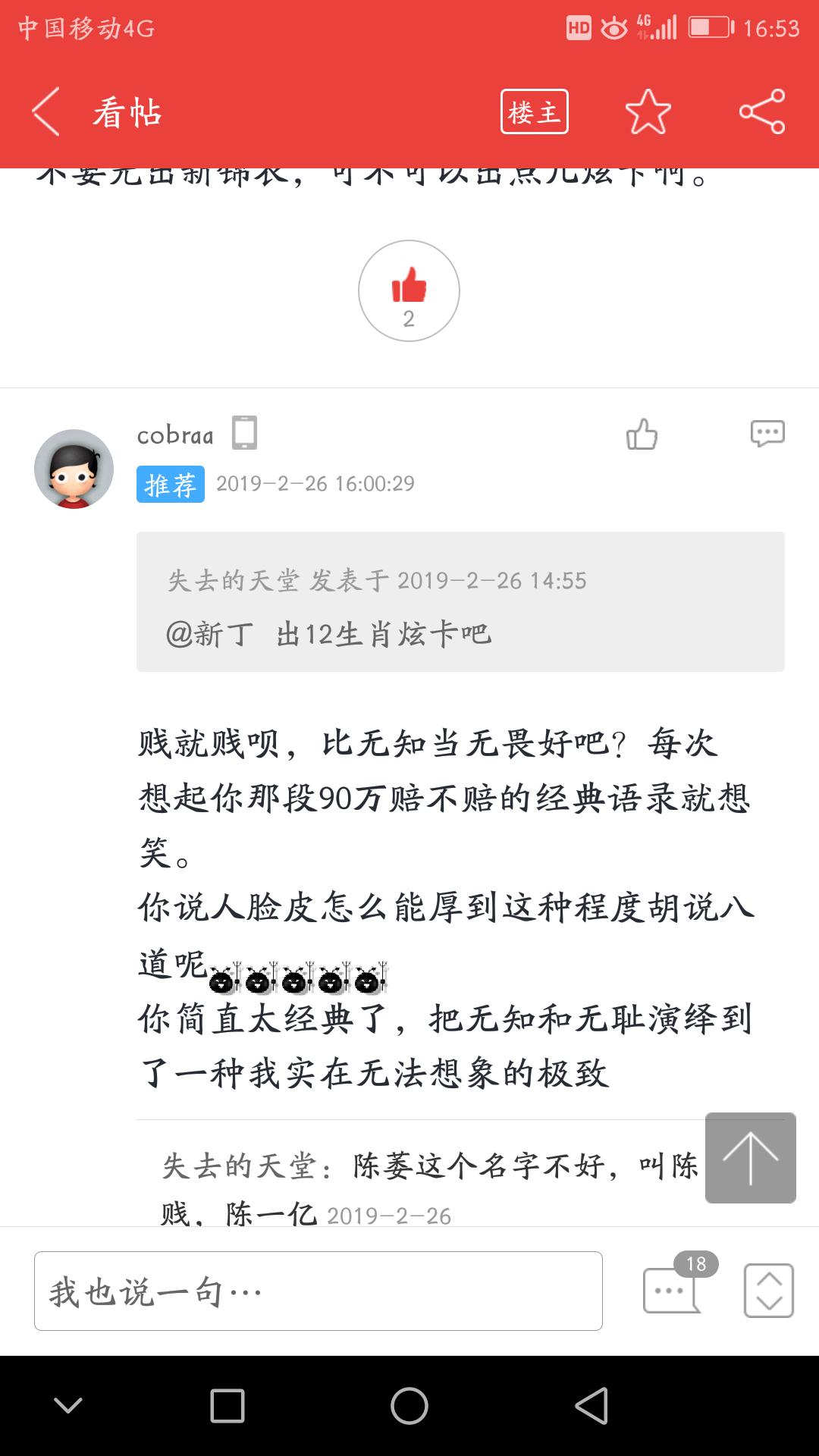This screenshot has width=819, height=1456.
Task: Share this thread
Action: [762, 112]
